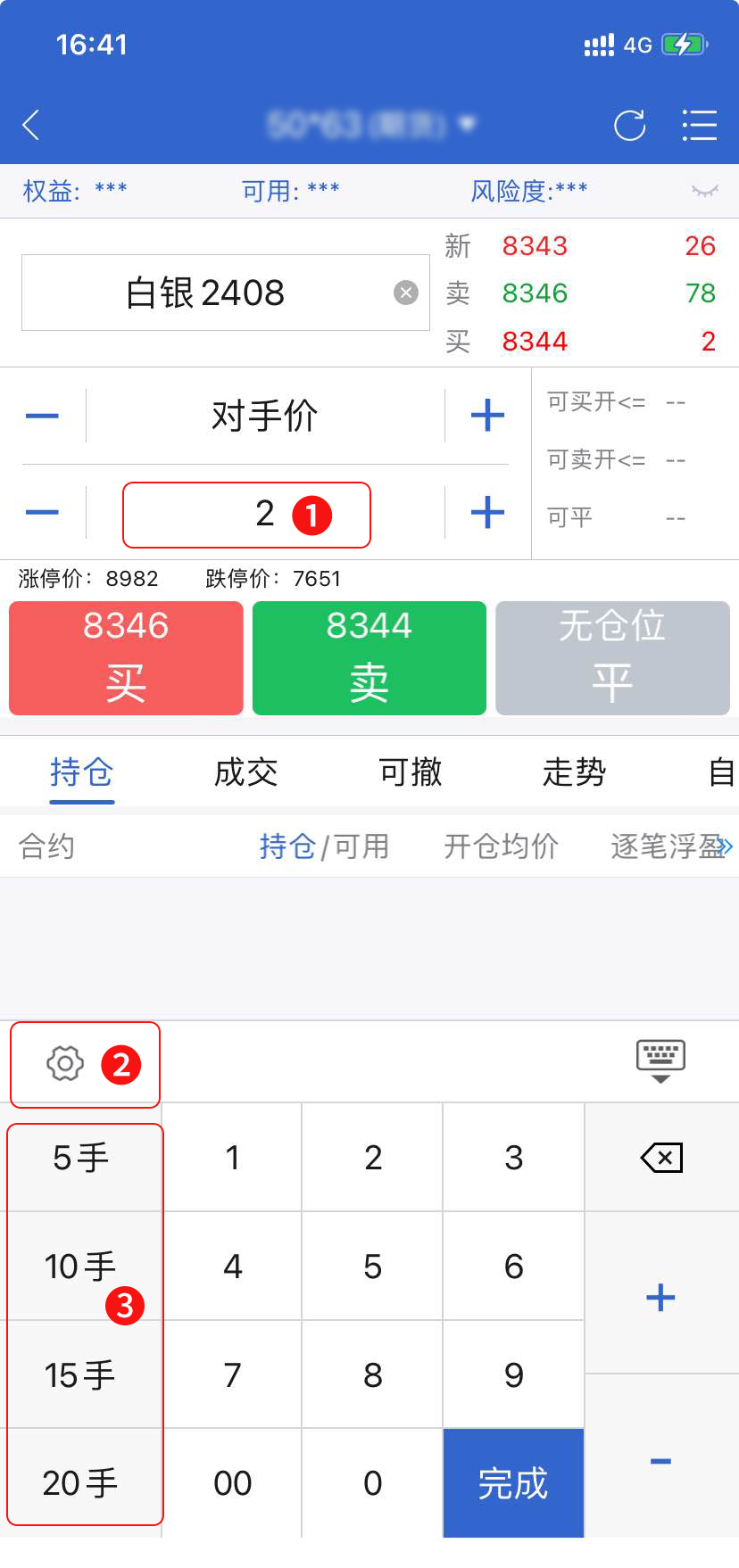
Task: Go back with the top-left arrow
Action: coord(32,125)
